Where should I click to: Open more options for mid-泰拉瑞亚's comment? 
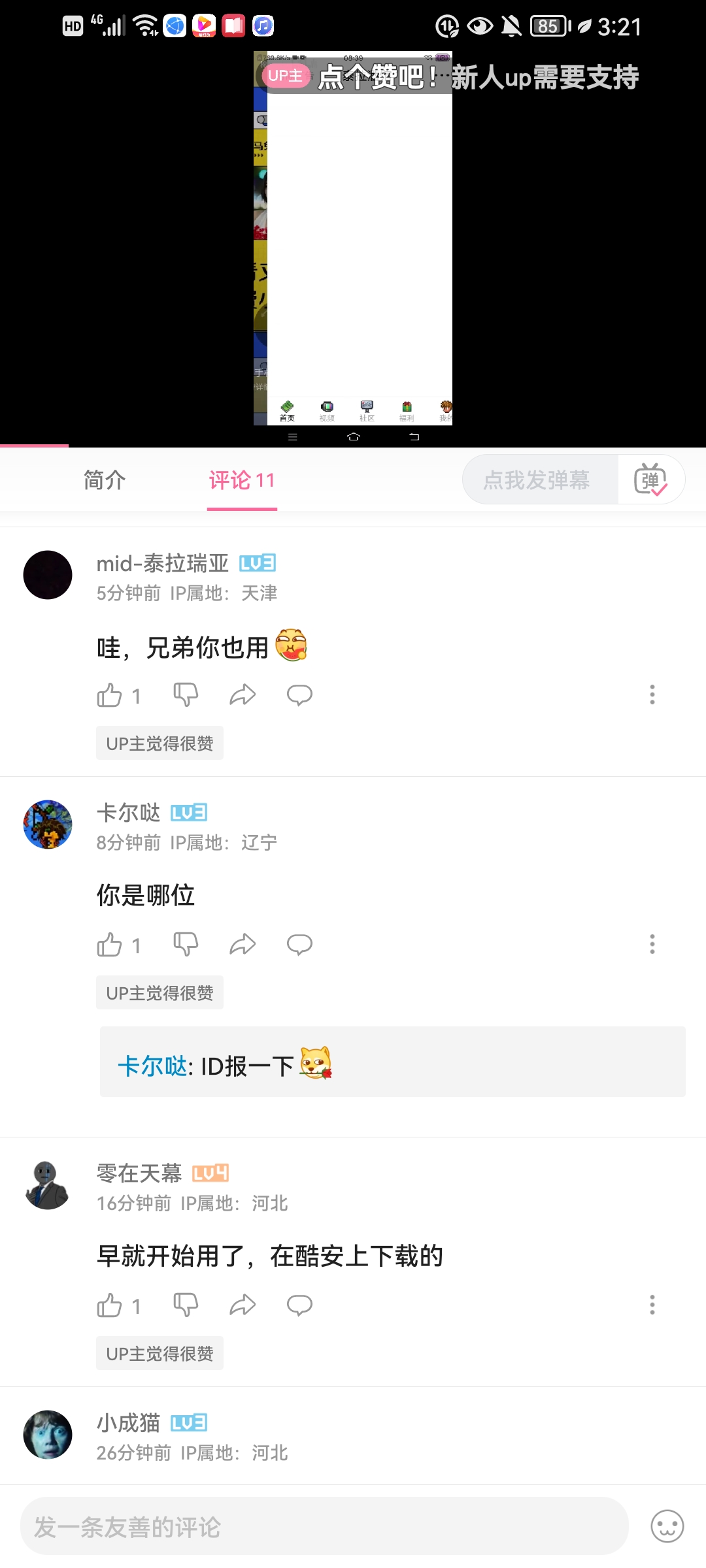pyautogui.click(x=652, y=694)
